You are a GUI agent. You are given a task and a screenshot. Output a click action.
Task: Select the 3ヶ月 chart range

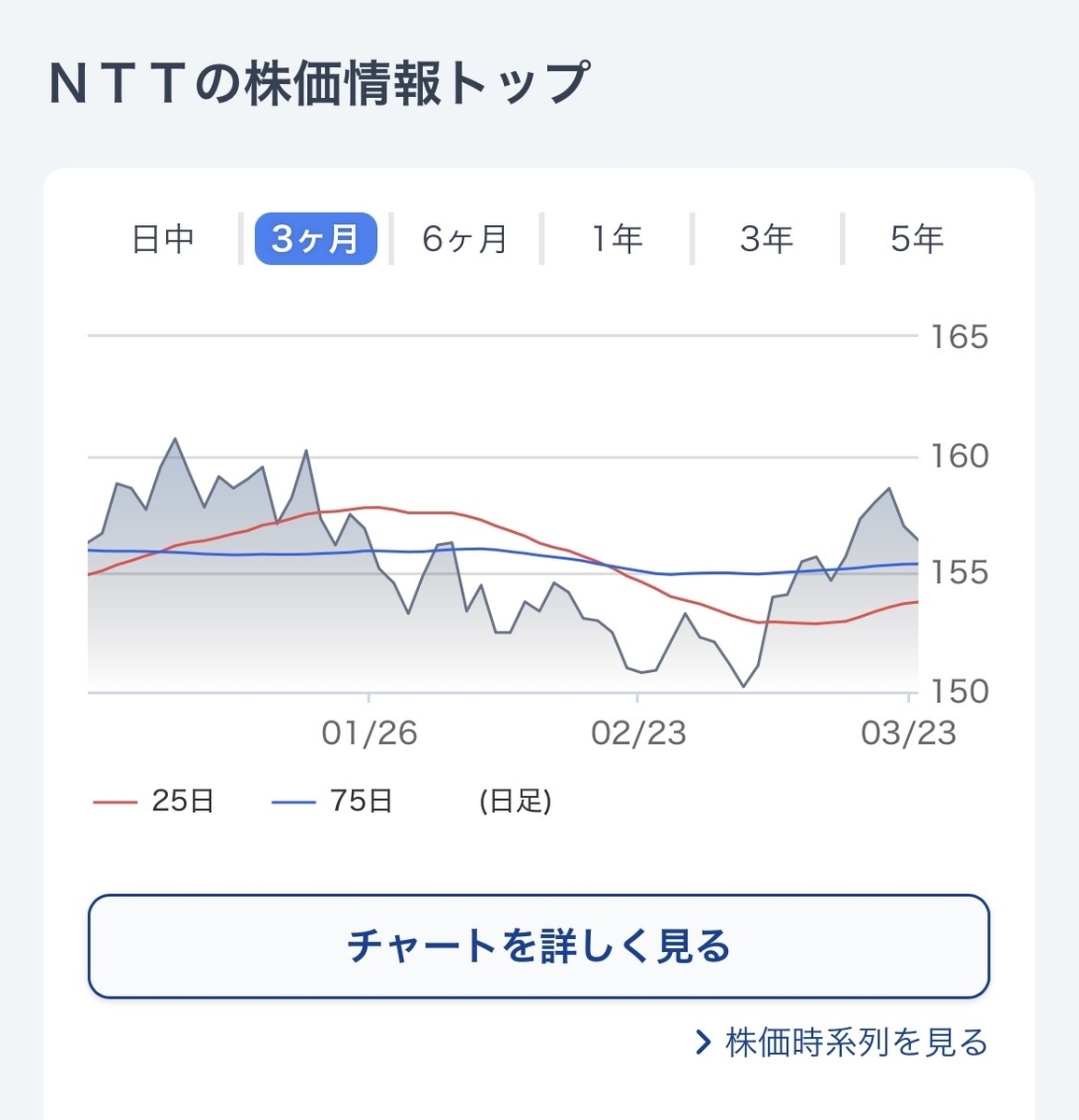pyautogui.click(x=315, y=239)
